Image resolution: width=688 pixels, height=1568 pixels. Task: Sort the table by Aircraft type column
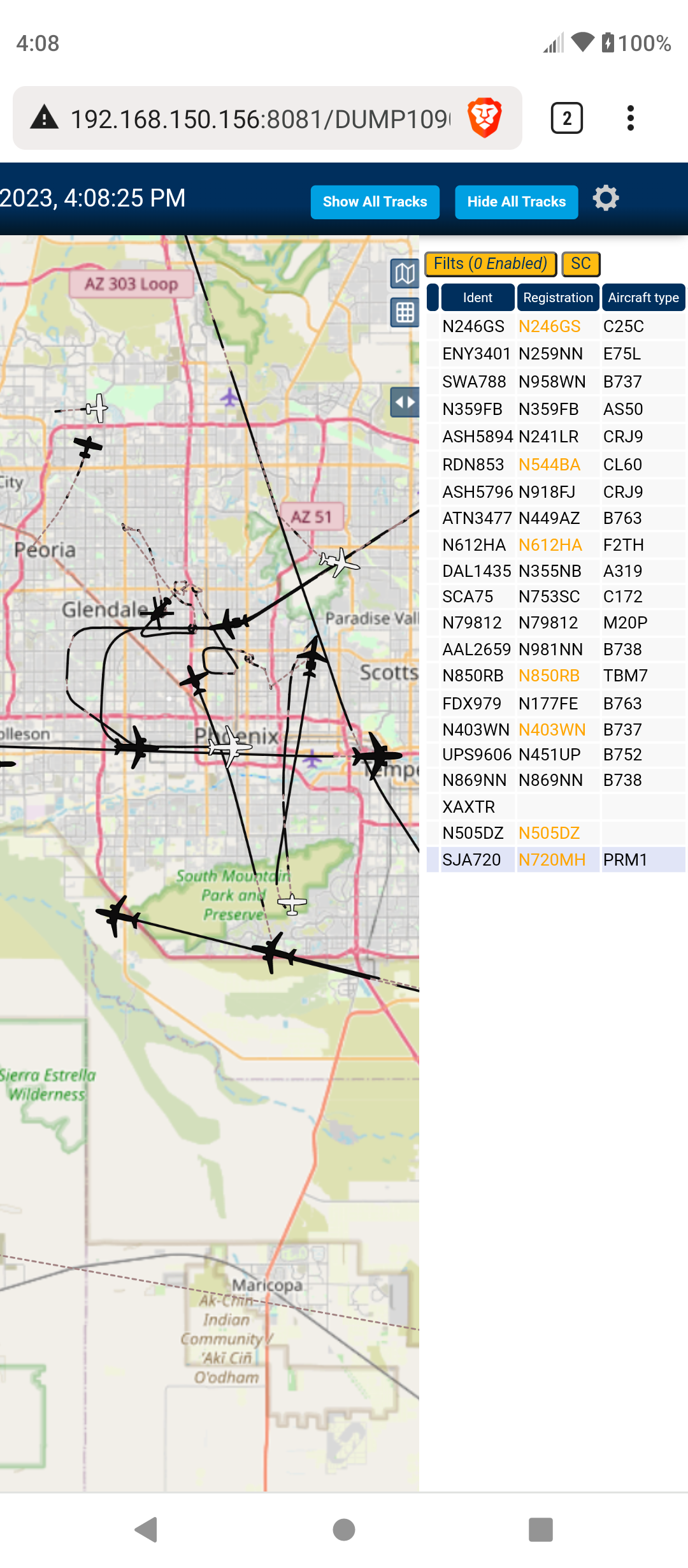pos(643,298)
